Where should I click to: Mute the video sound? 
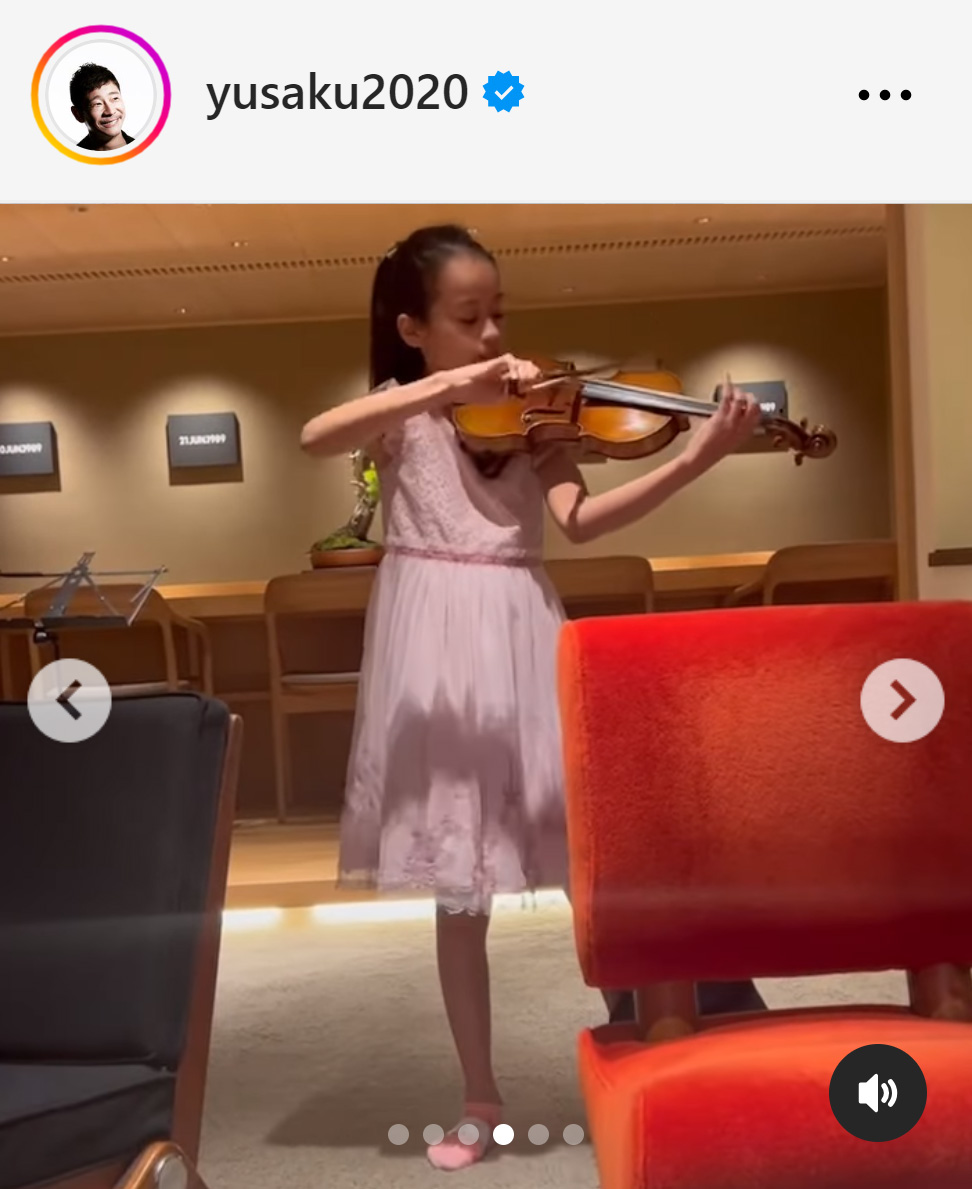pyautogui.click(x=877, y=1093)
